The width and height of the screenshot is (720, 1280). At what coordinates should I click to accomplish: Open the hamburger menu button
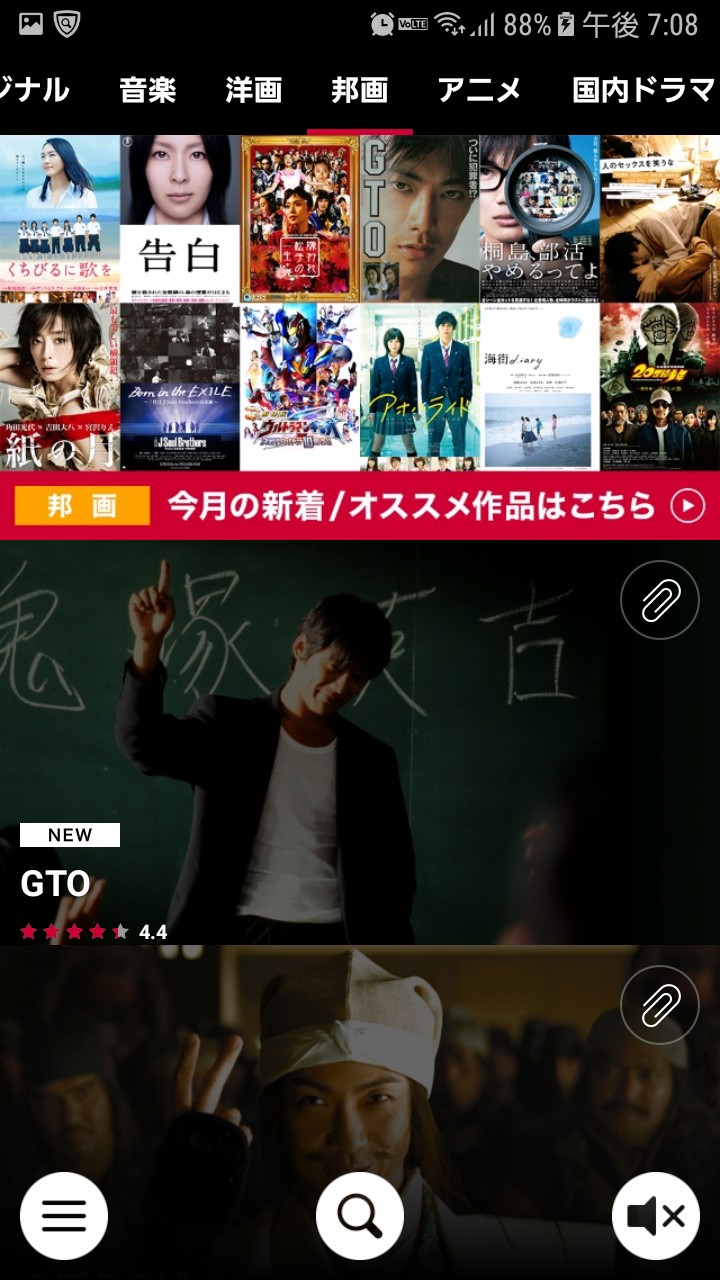point(64,1216)
